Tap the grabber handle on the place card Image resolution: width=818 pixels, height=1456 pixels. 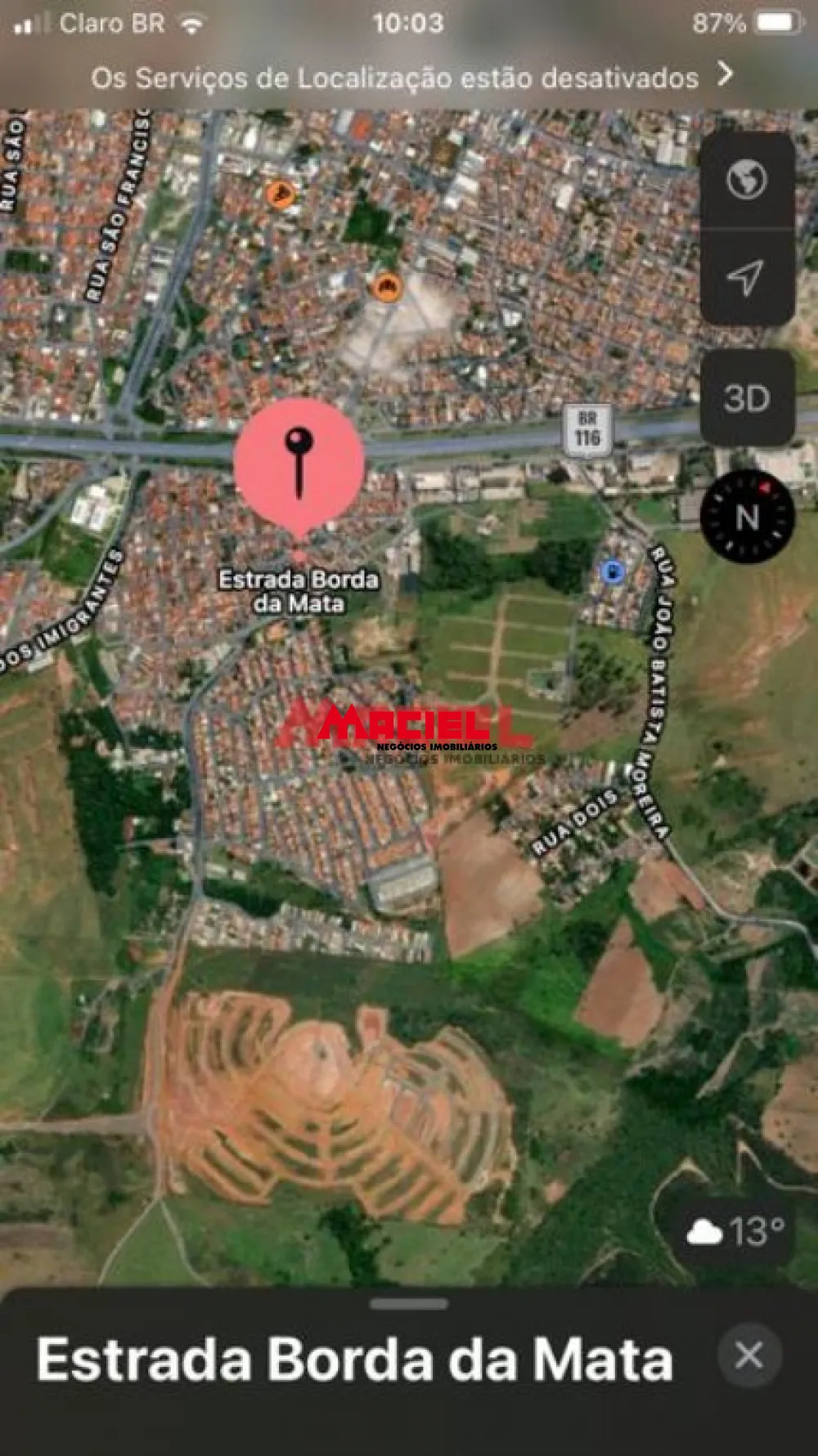409,1303
